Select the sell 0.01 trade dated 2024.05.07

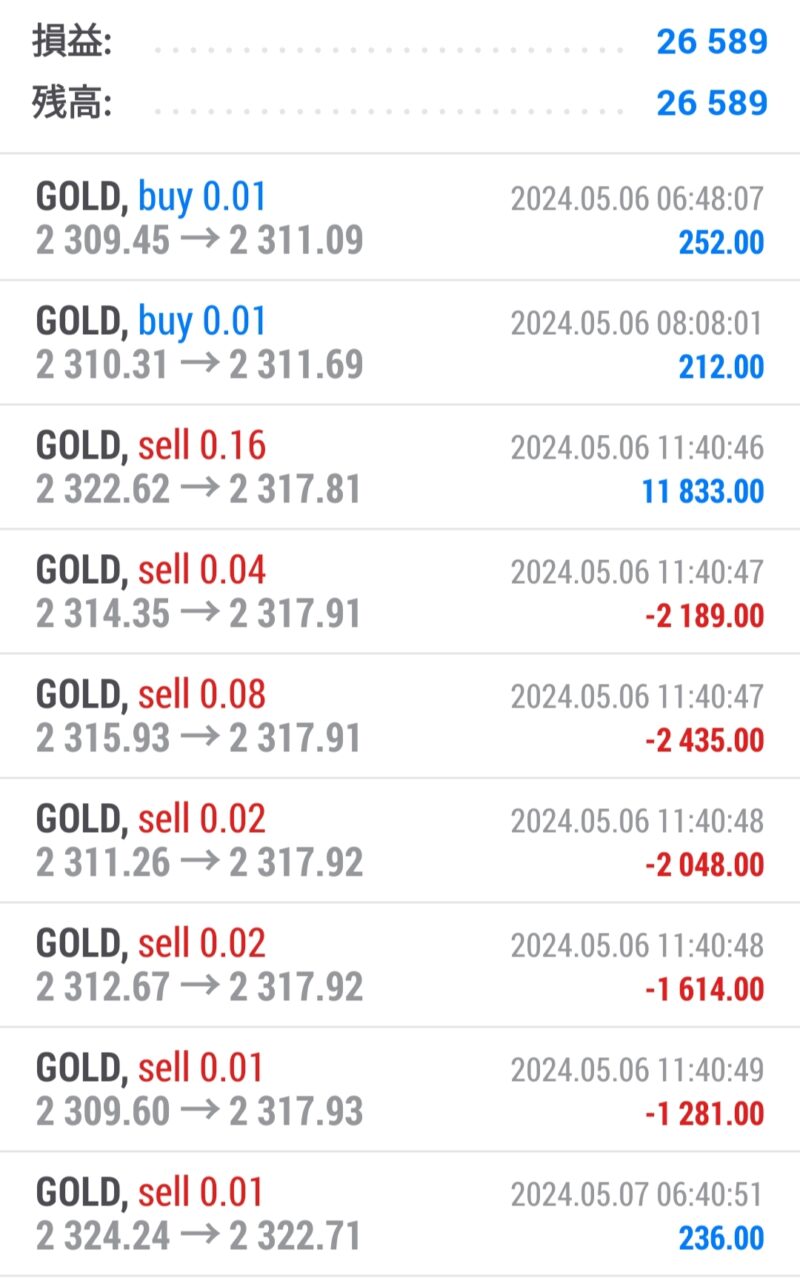[400, 1214]
